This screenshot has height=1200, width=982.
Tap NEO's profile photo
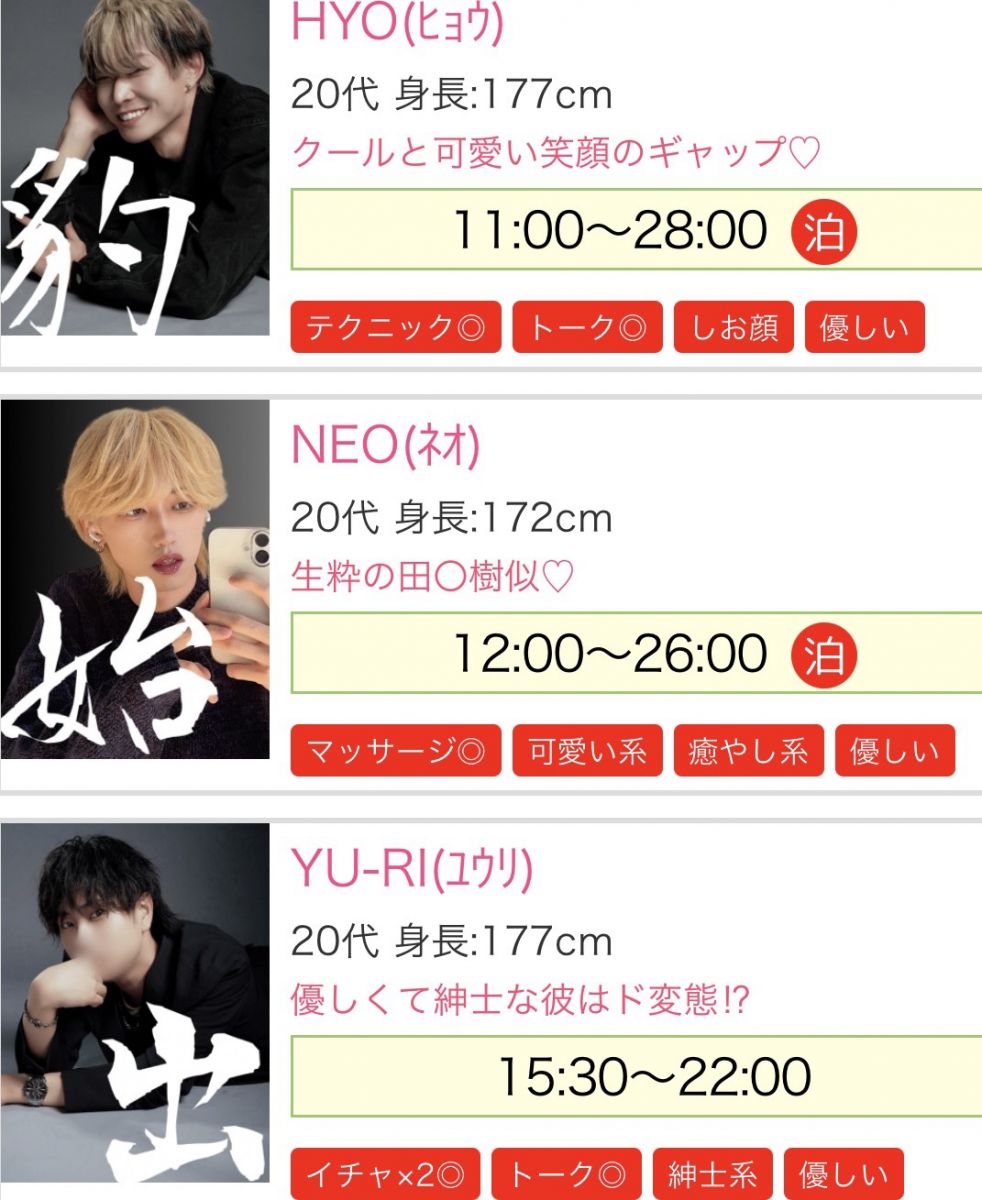(x=135, y=579)
